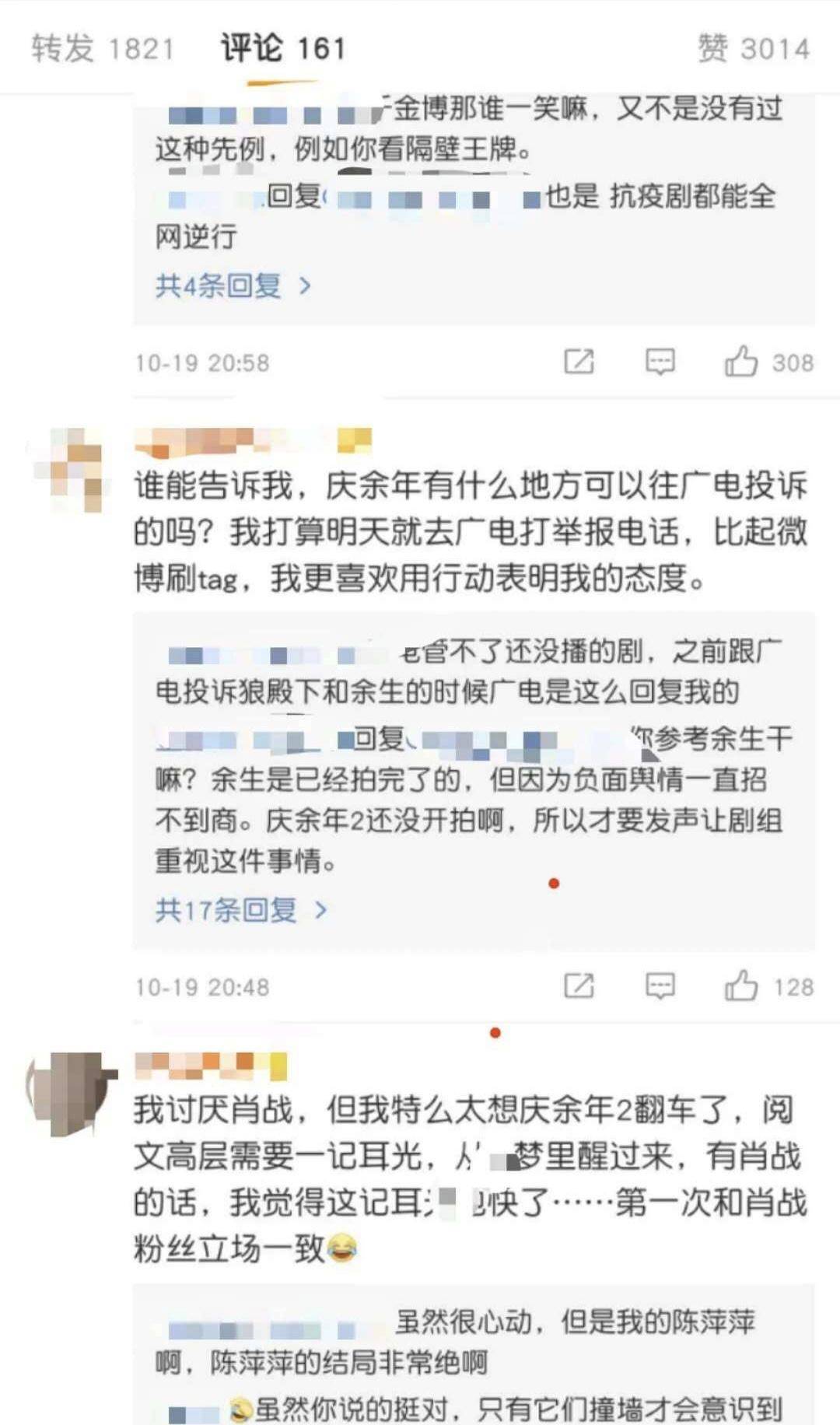Expand 共17条回复 replies

[240, 909]
